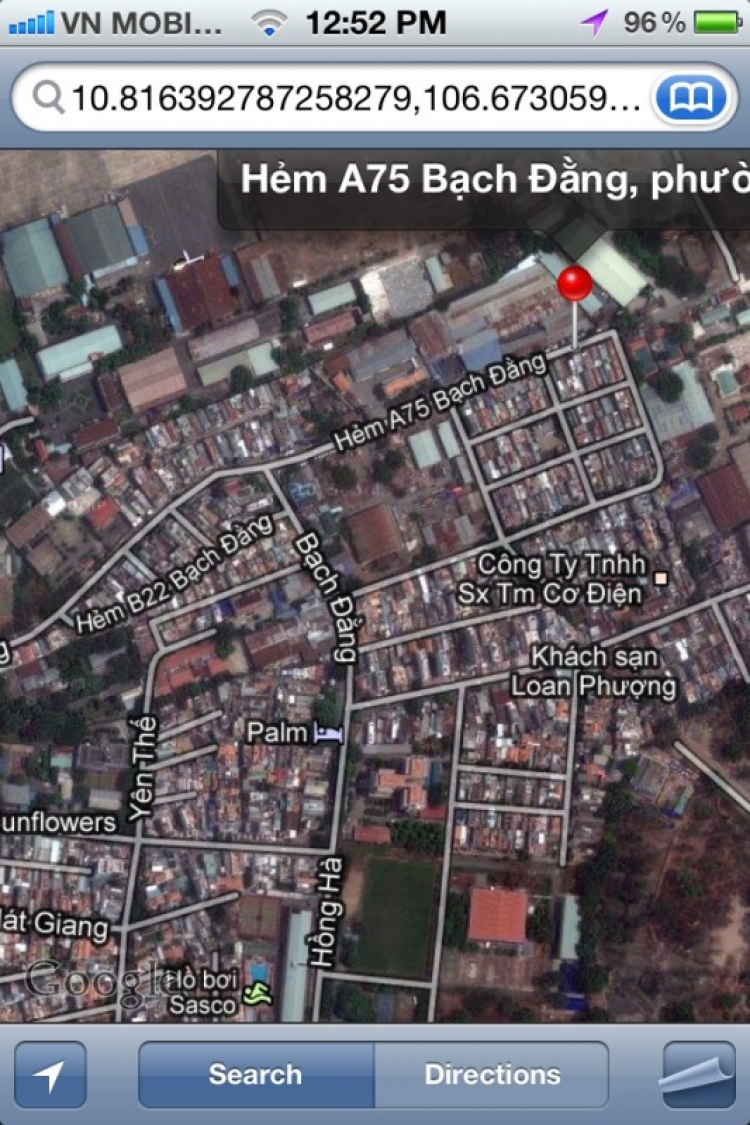
Task: Open the bookmarks book icon
Action: pyautogui.click(x=690, y=98)
